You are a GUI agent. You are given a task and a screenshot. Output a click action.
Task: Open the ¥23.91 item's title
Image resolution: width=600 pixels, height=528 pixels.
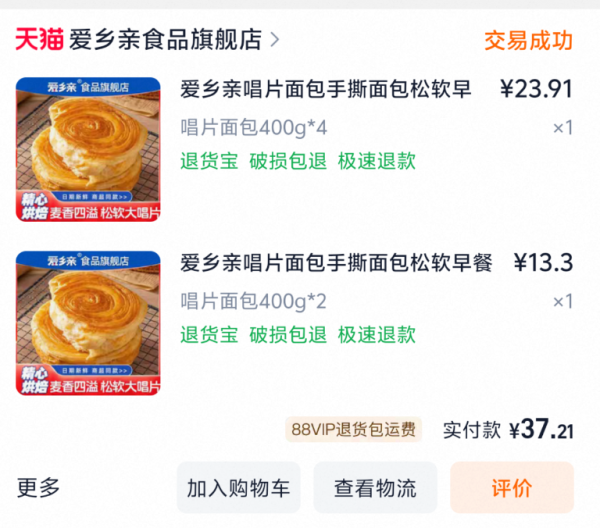click(325, 90)
